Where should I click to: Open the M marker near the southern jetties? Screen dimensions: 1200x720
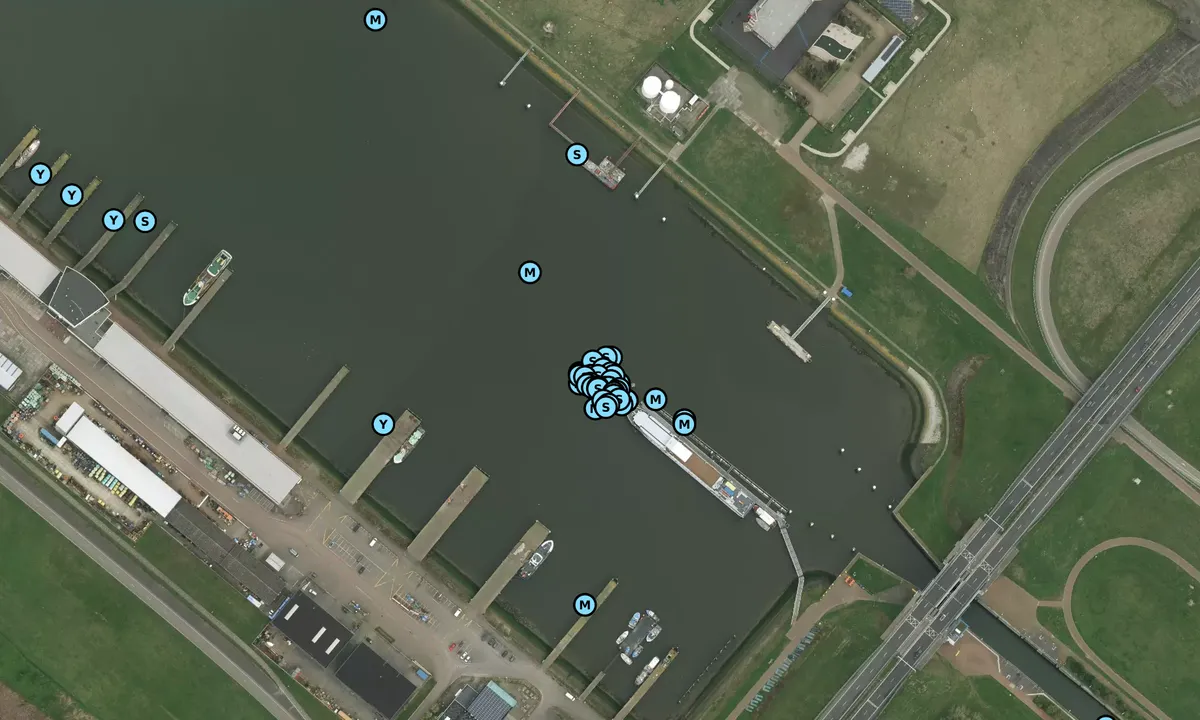click(x=584, y=604)
